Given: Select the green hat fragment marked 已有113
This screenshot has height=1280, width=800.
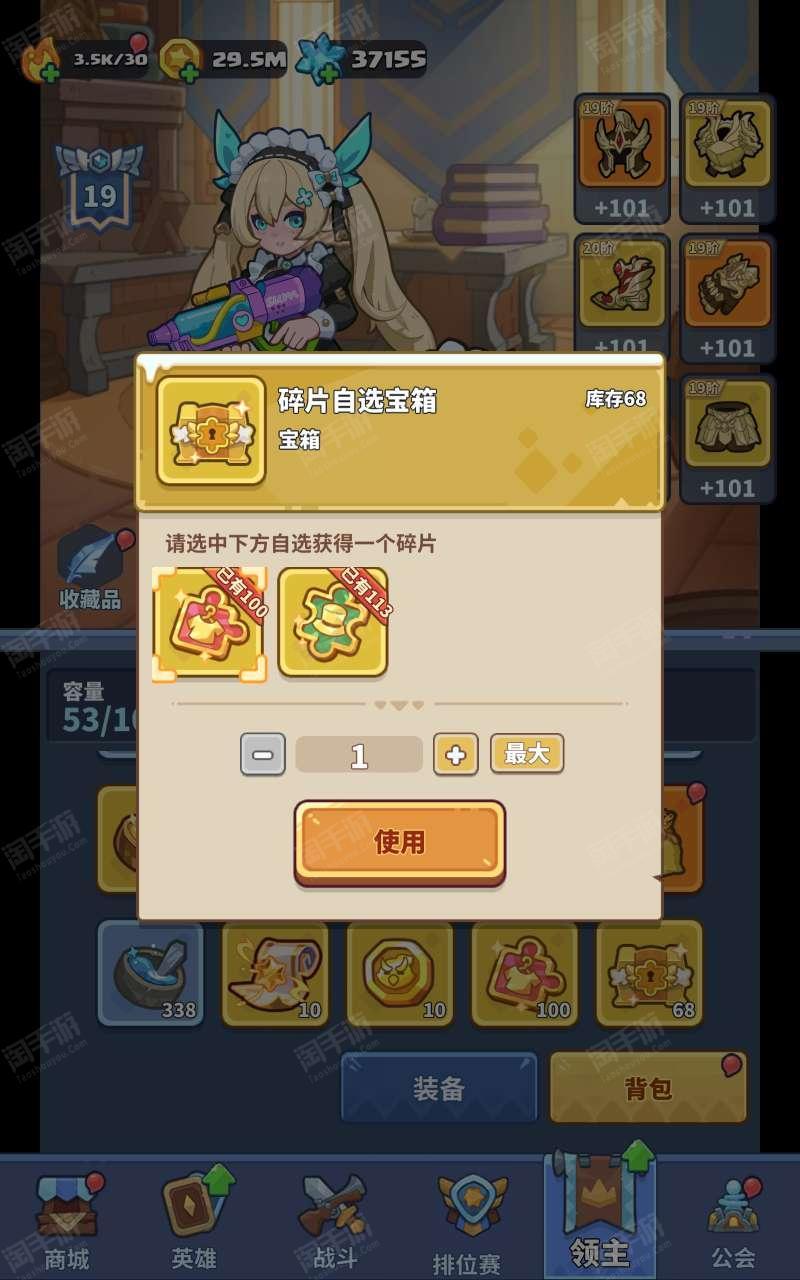Looking at the screenshot, I should click(x=332, y=623).
